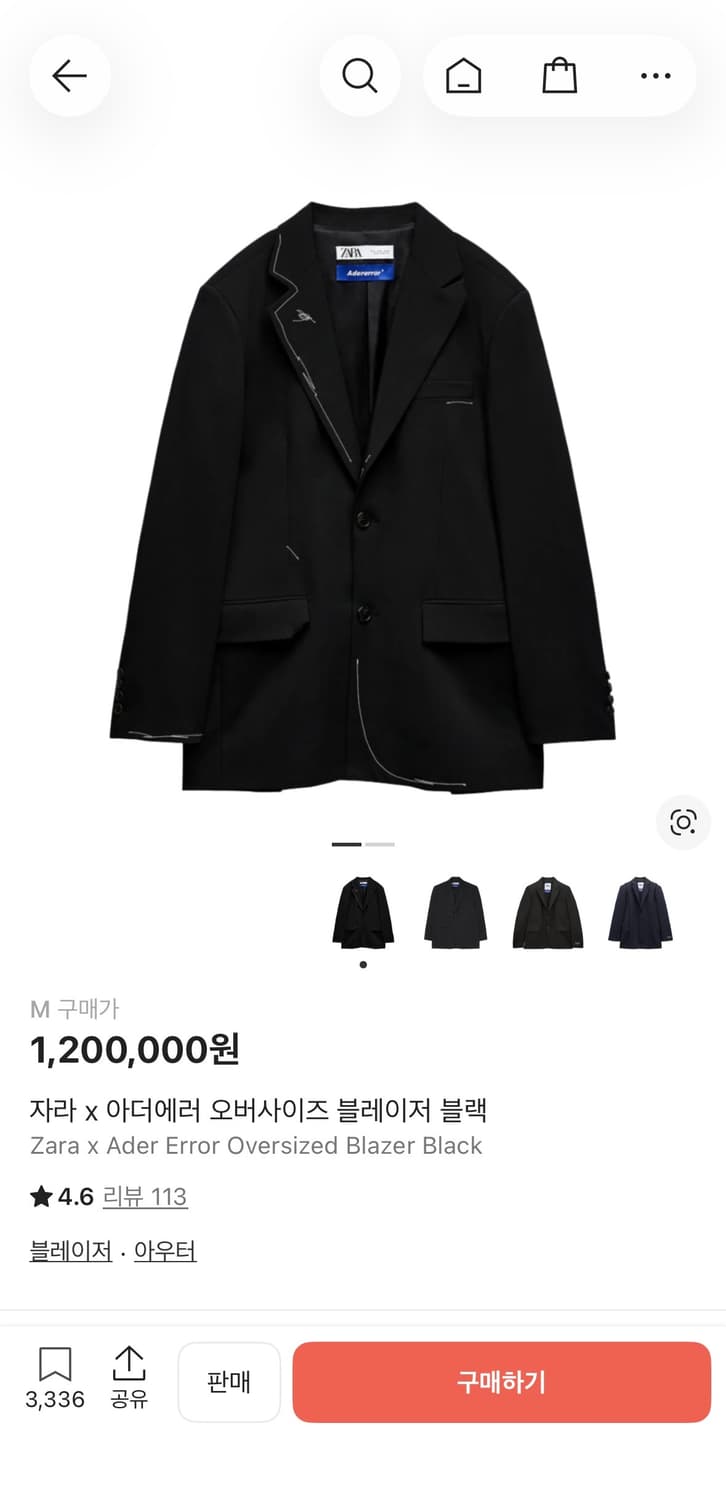Tap the main blazer product image
Screen dimensions: 726x1500
coord(363,490)
